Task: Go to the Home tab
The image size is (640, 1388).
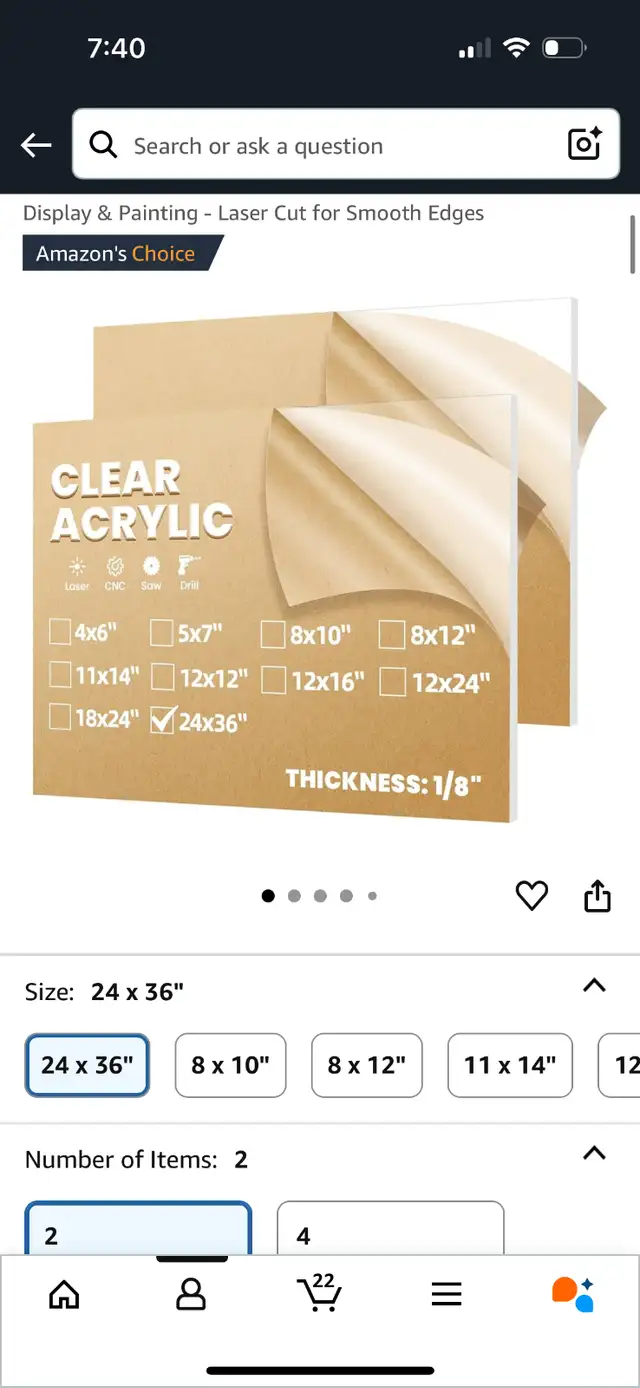Action: 64,1295
